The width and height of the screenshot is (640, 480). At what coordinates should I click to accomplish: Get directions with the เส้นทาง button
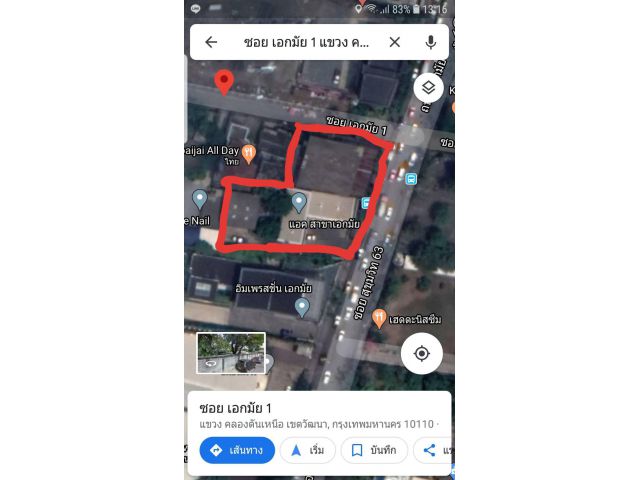(237, 450)
